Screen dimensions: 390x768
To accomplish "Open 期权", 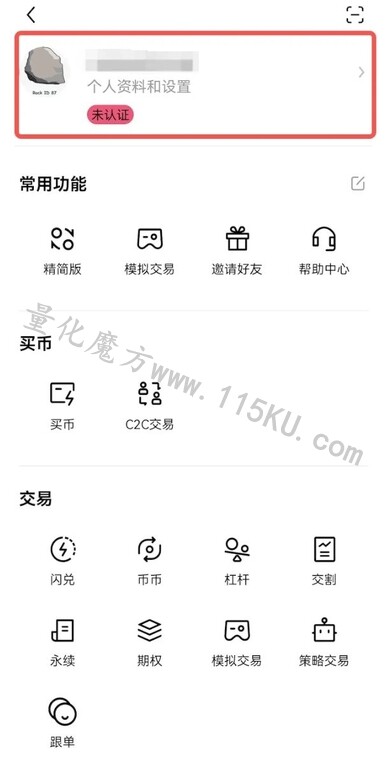I will [149, 642].
